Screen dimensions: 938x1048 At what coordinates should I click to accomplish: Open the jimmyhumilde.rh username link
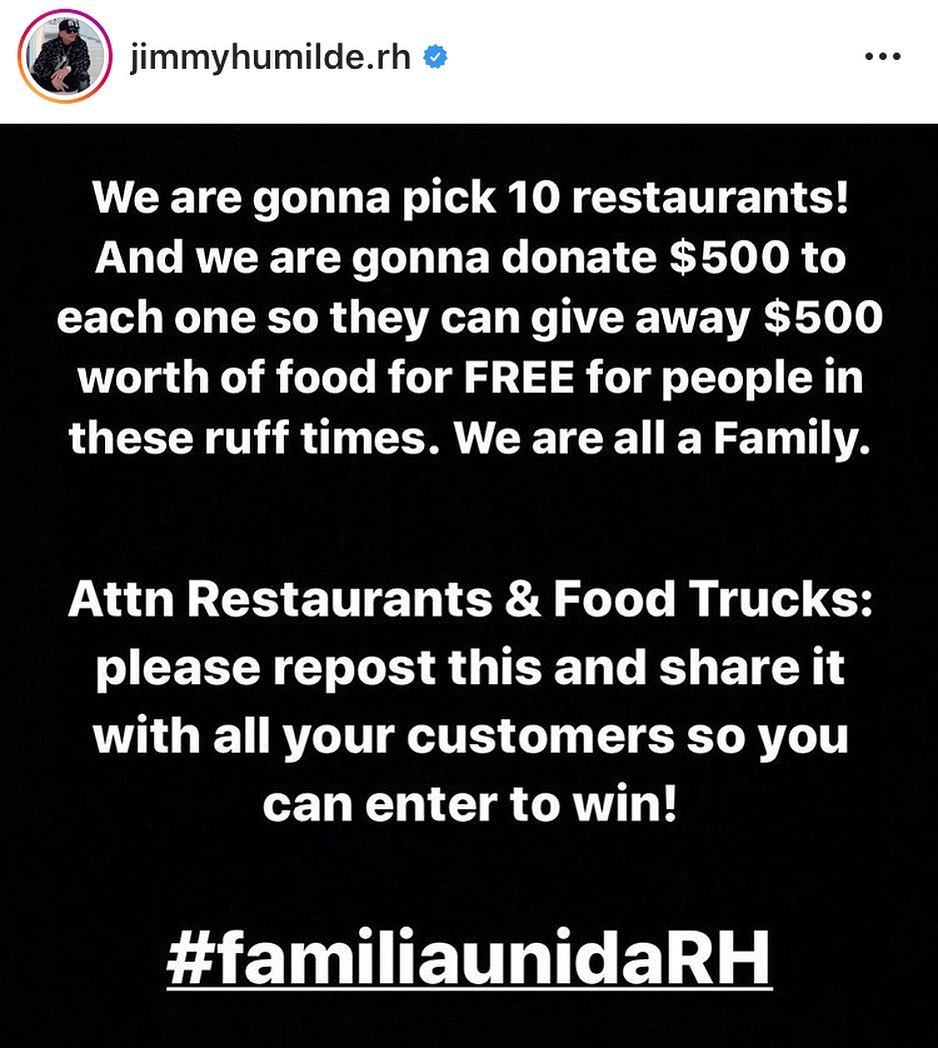[270, 57]
